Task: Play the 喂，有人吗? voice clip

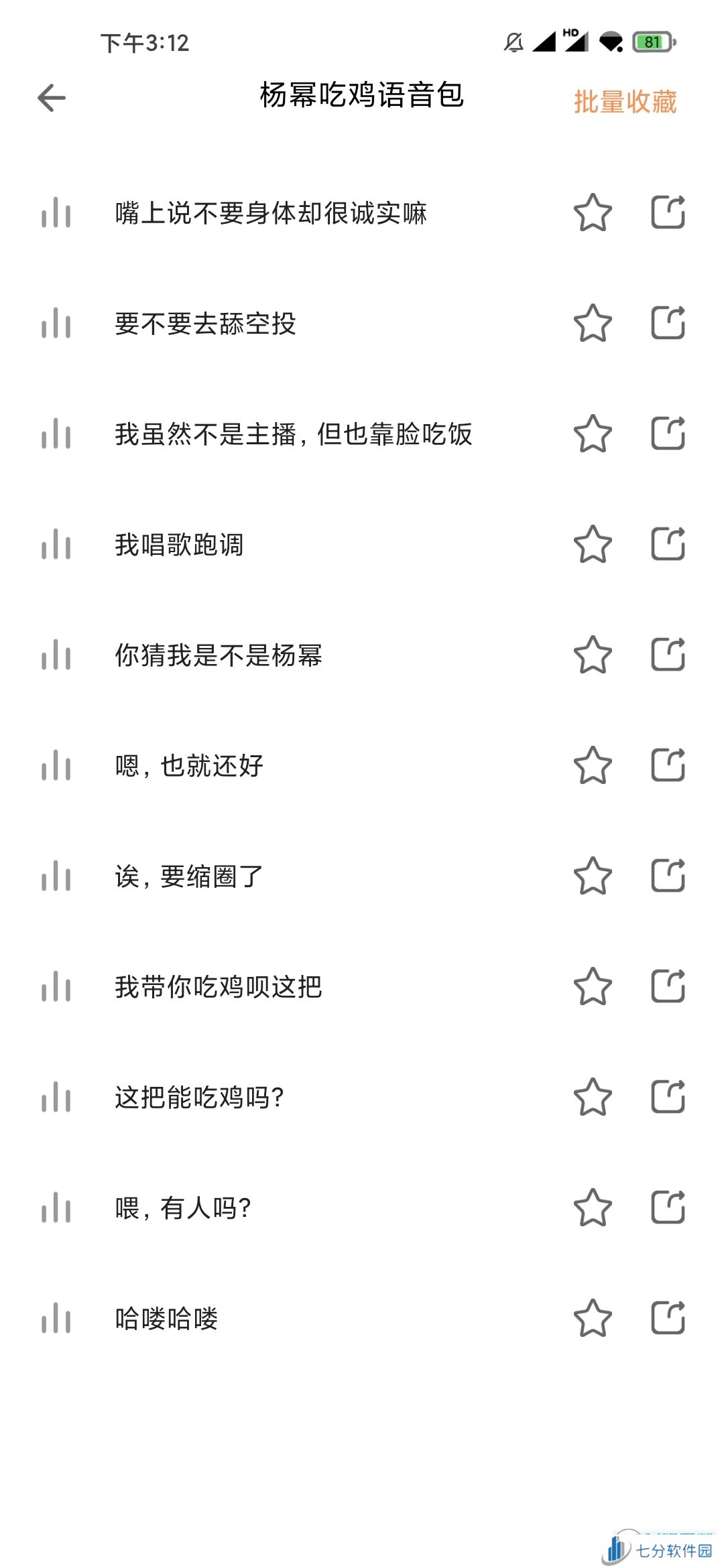Action: click(183, 1207)
